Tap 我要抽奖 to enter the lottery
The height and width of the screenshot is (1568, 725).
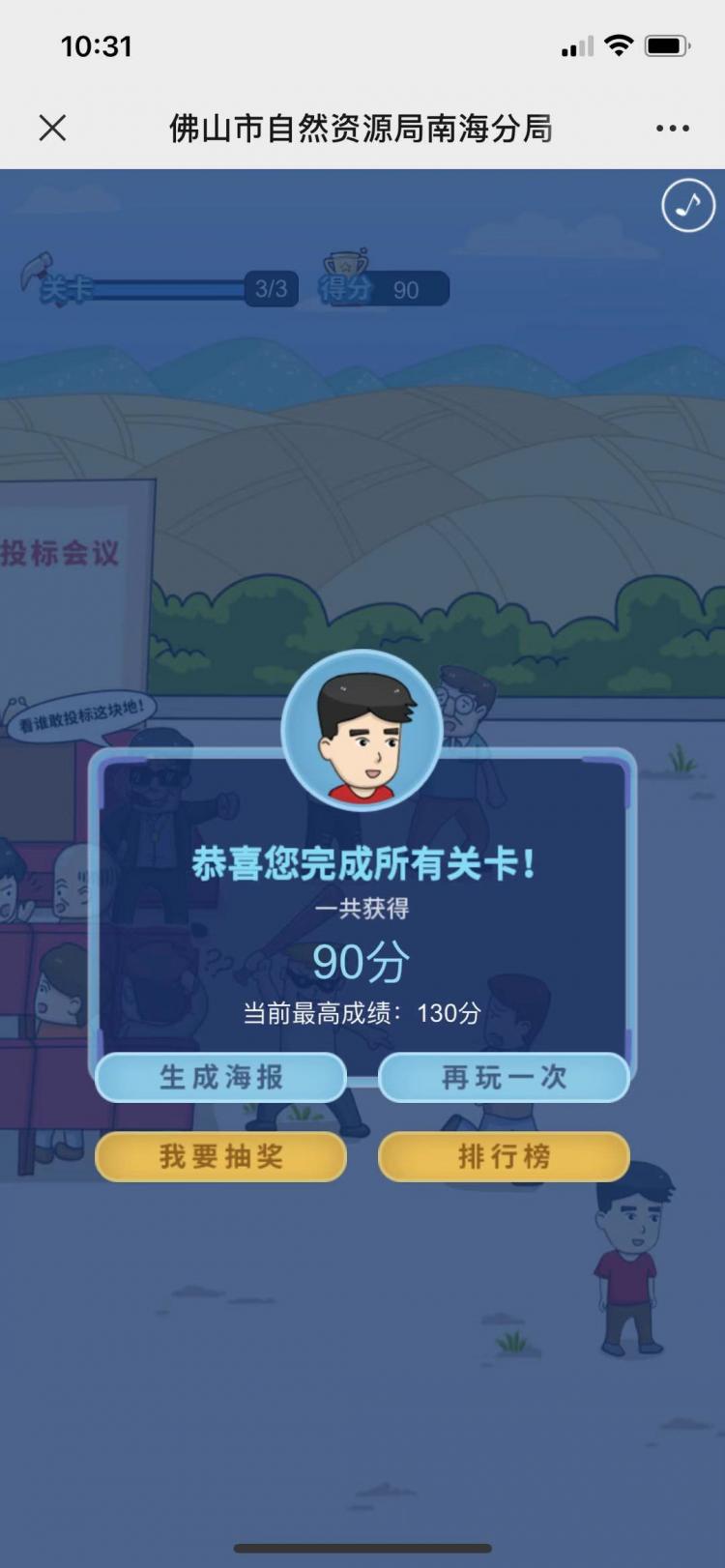click(221, 1156)
